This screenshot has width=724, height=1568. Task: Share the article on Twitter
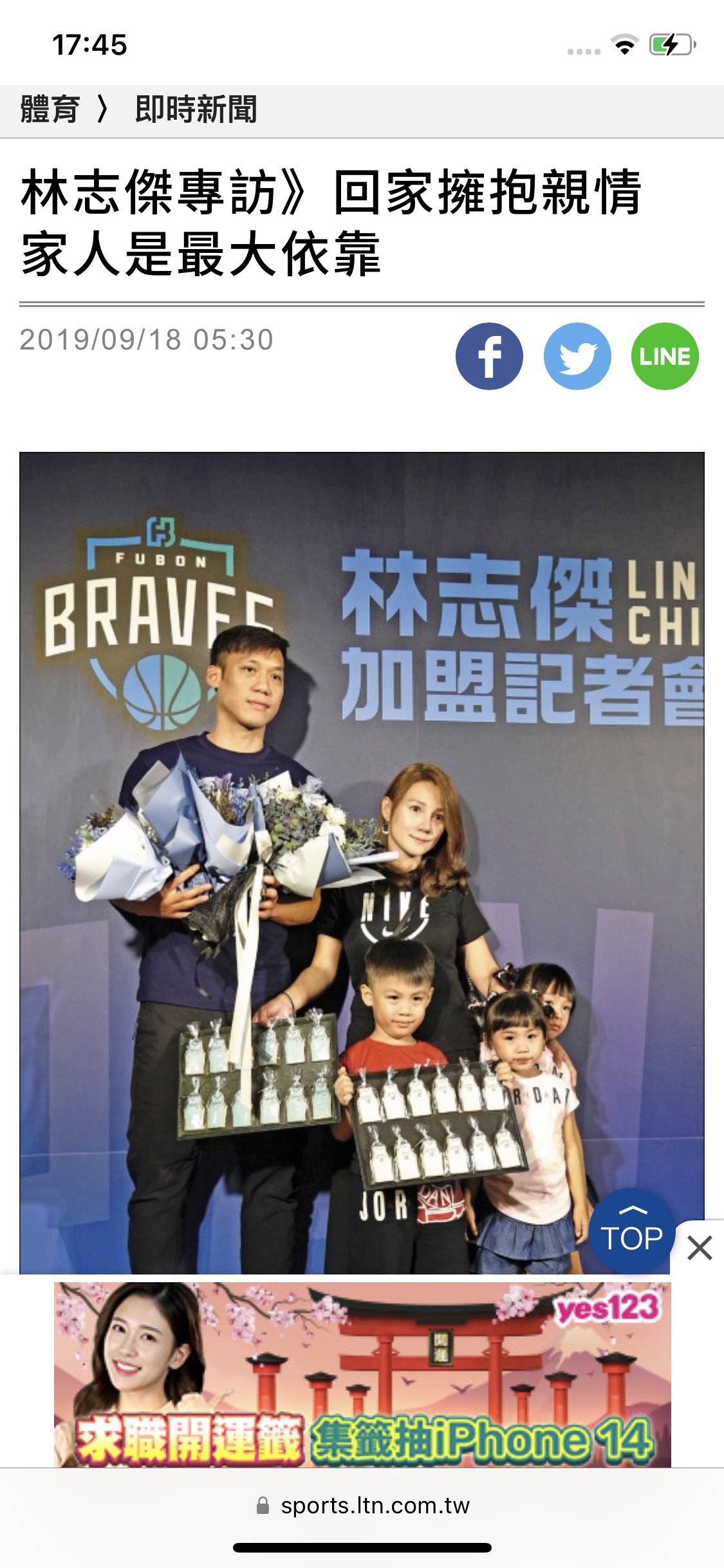[577, 356]
